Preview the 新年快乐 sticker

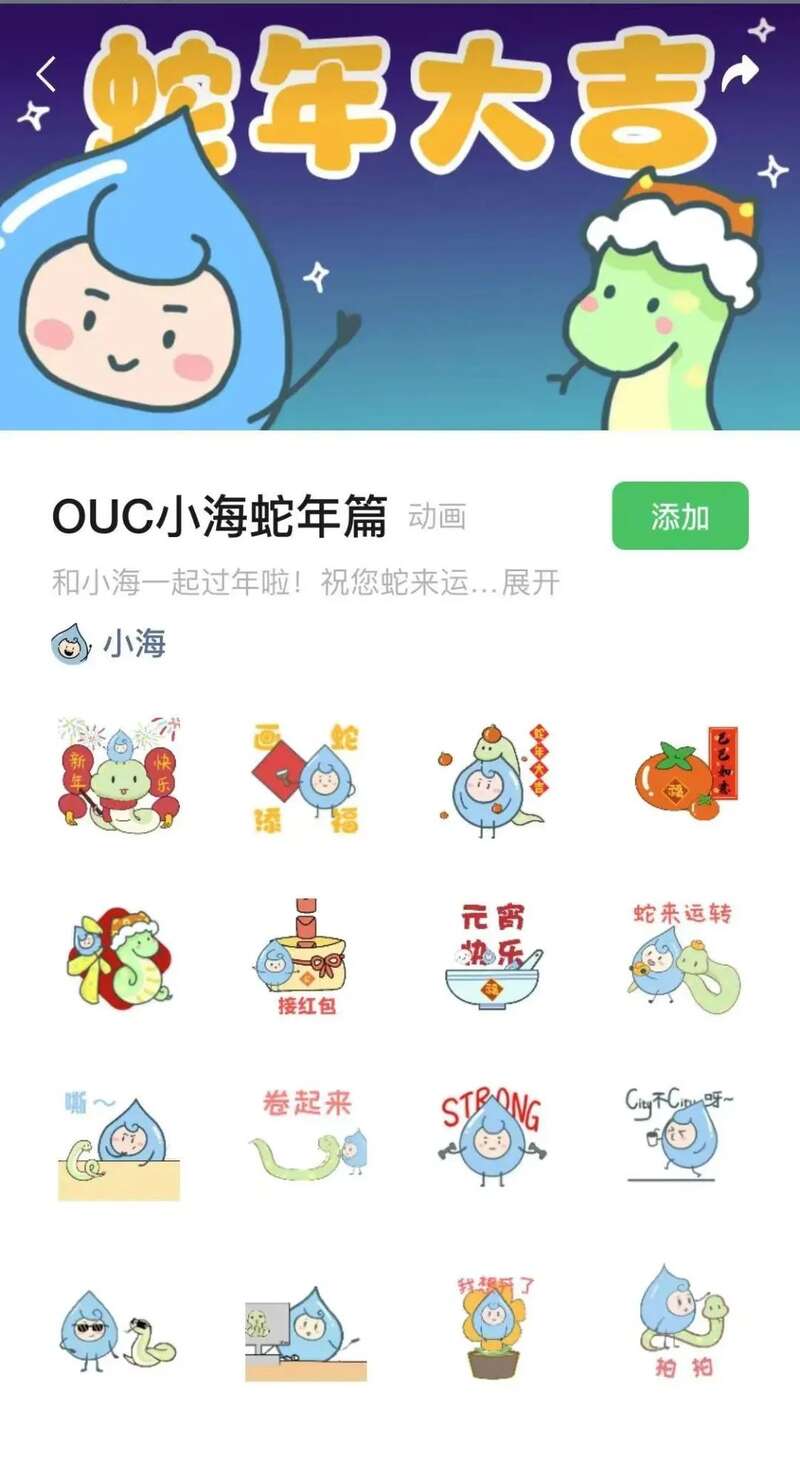pyautogui.click(x=119, y=773)
